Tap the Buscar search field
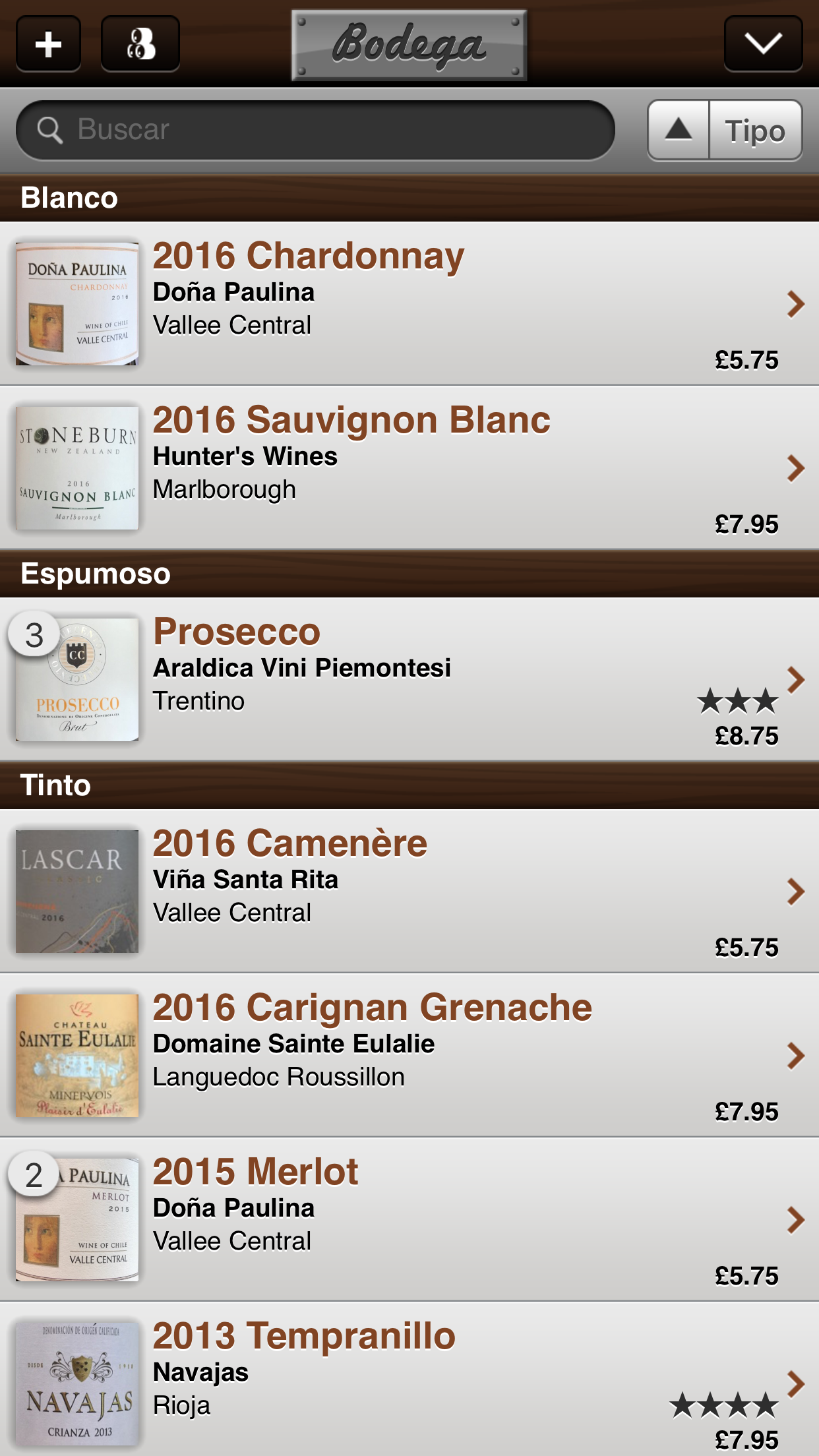Image resolution: width=819 pixels, height=1456 pixels. (317, 130)
